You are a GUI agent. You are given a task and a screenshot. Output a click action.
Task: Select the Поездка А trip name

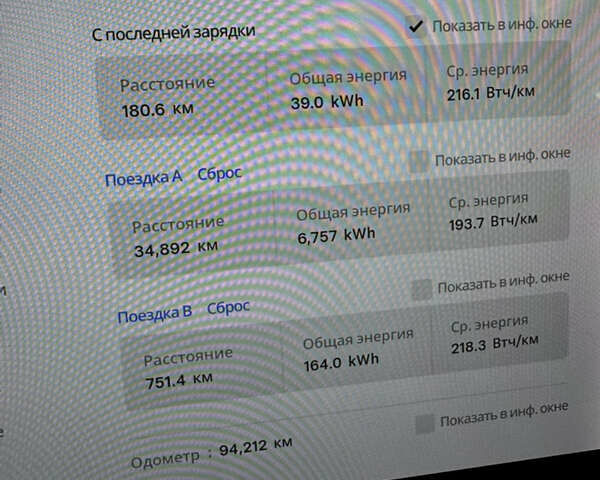click(x=143, y=178)
